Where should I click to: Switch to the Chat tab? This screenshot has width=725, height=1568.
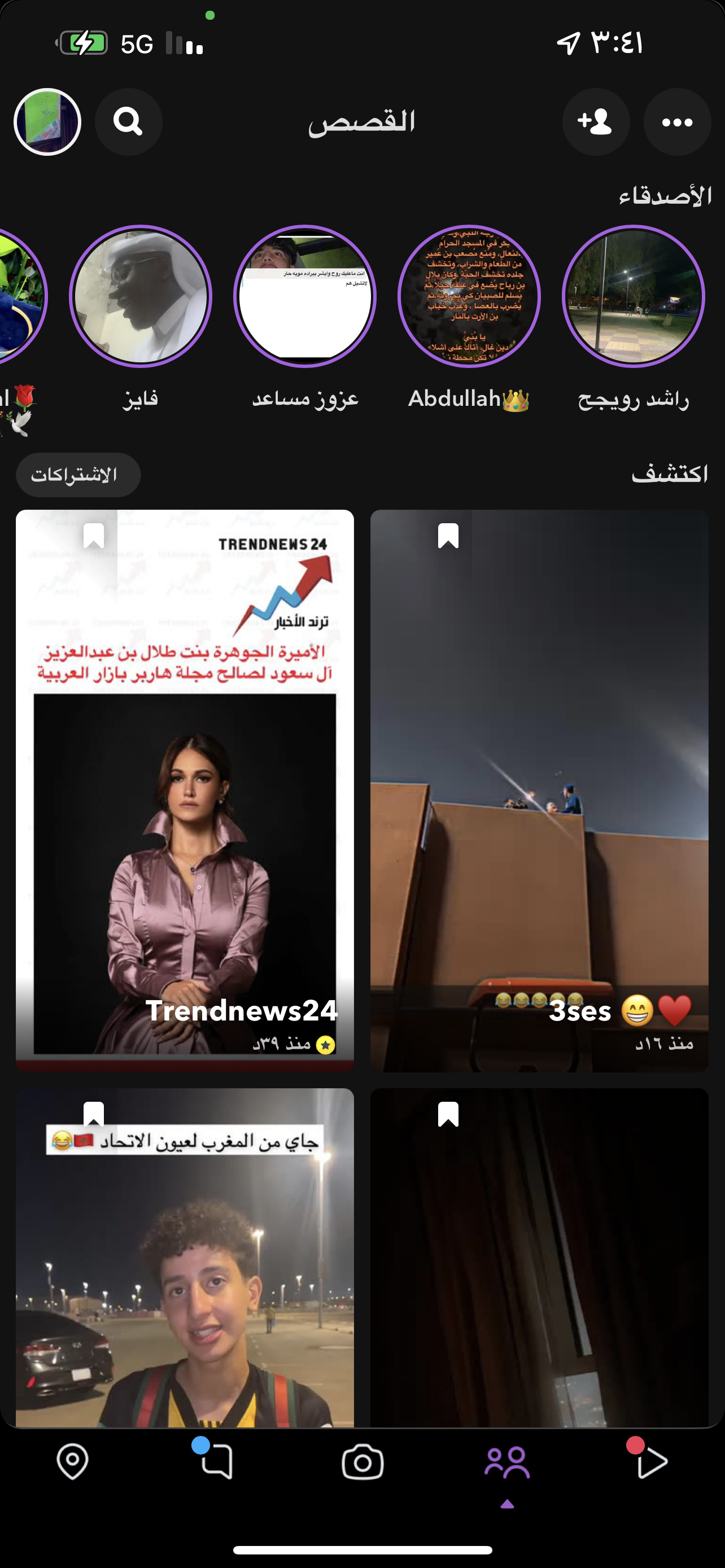[217, 1462]
